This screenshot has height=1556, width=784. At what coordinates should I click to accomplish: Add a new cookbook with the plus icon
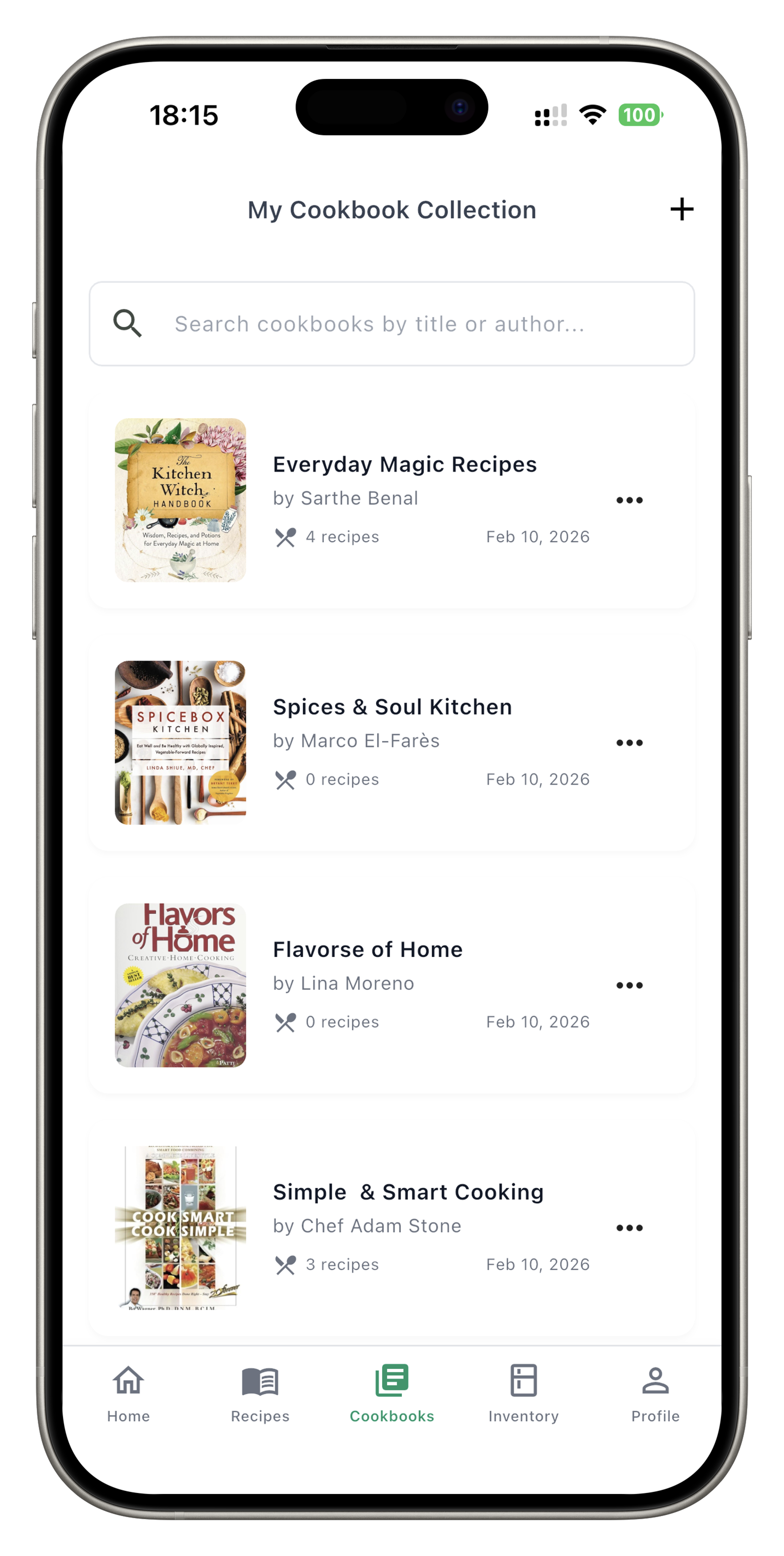point(682,209)
